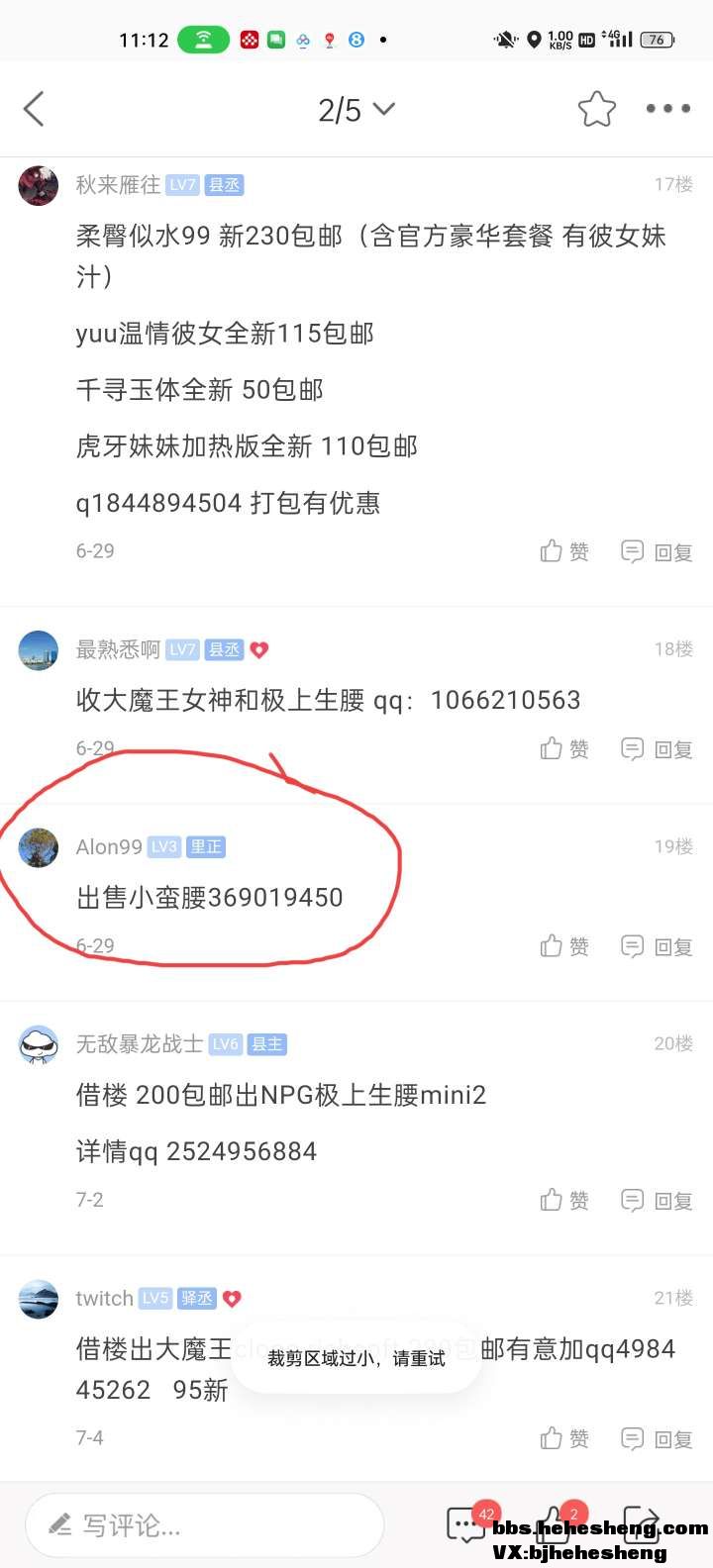Image resolution: width=713 pixels, height=1568 pixels.
Task: Open Alon99's profile avatar
Action: pyautogui.click(x=39, y=847)
